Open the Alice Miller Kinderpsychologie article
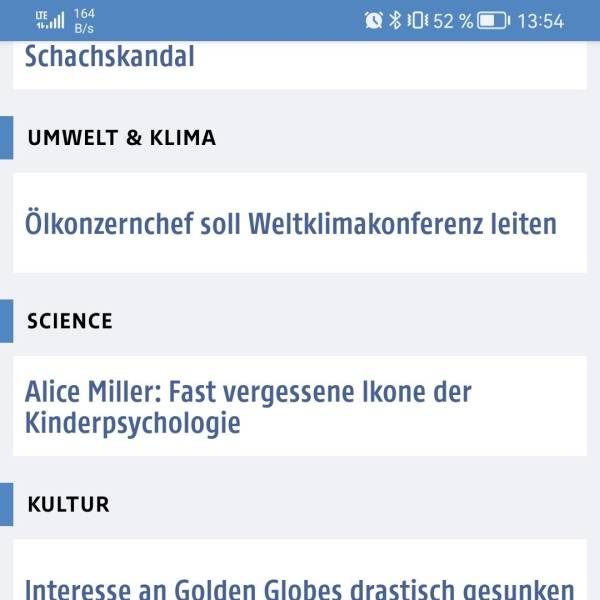Viewport: 600px width, 600px height. point(248,406)
